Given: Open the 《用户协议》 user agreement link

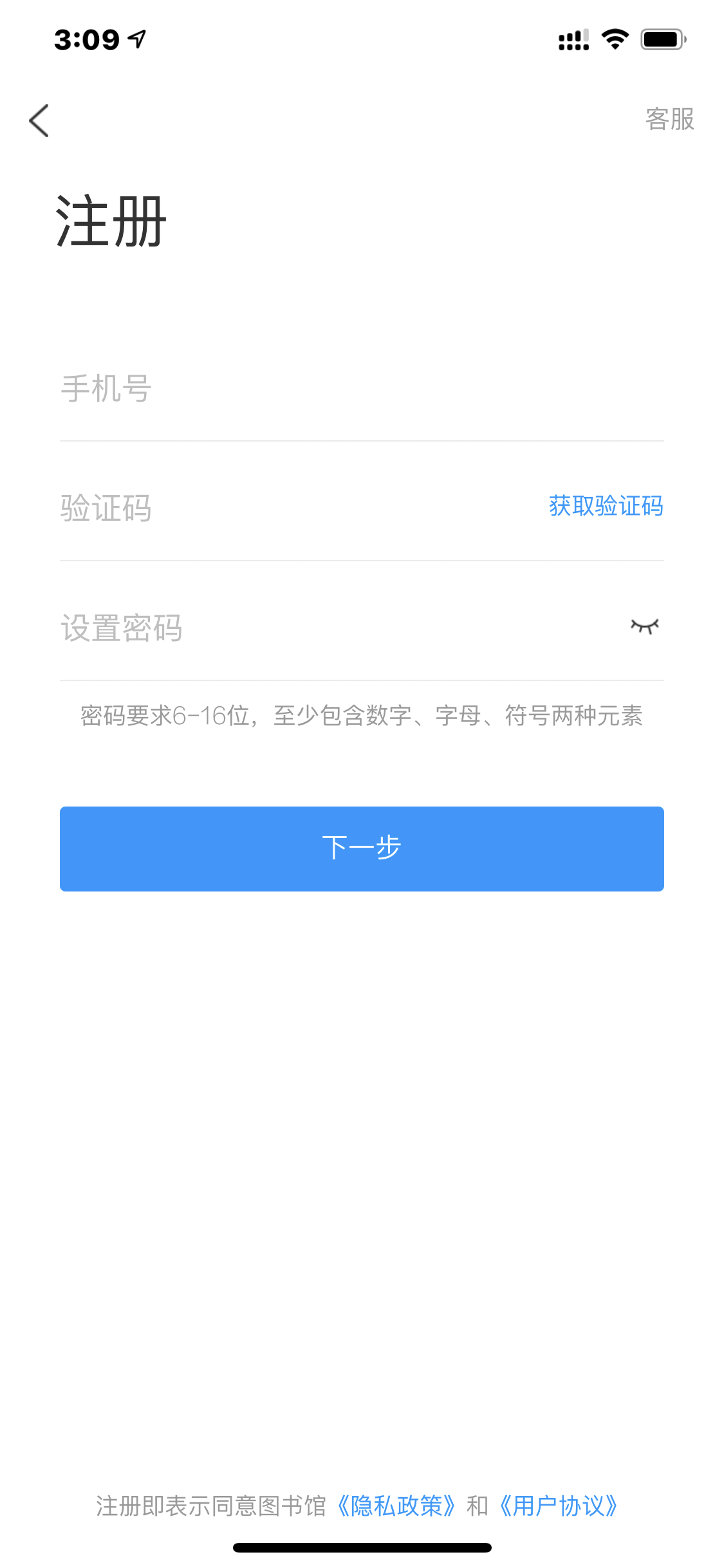Looking at the screenshot, I should [x=558, y=1506].
